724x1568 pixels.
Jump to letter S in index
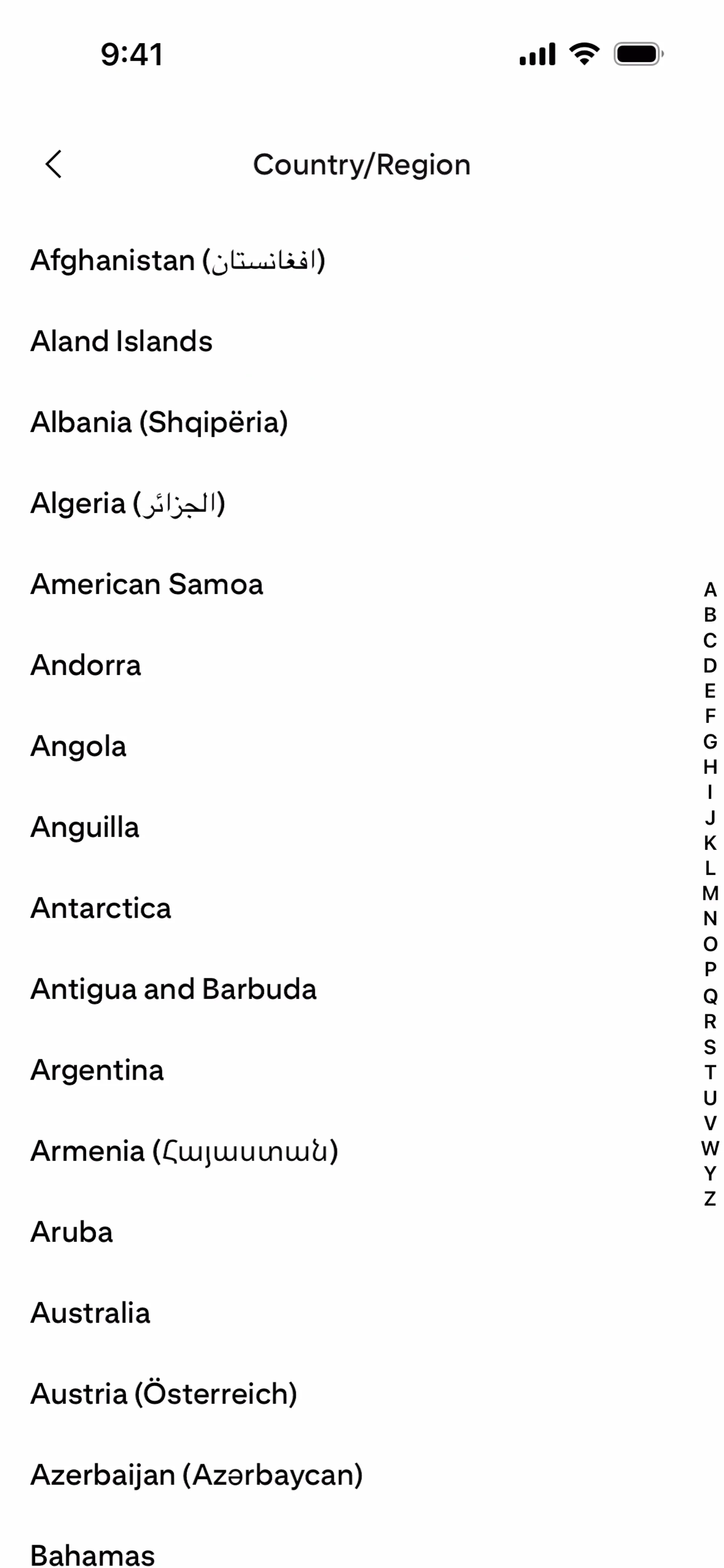pyautogui.click(x=710, y=1047)
